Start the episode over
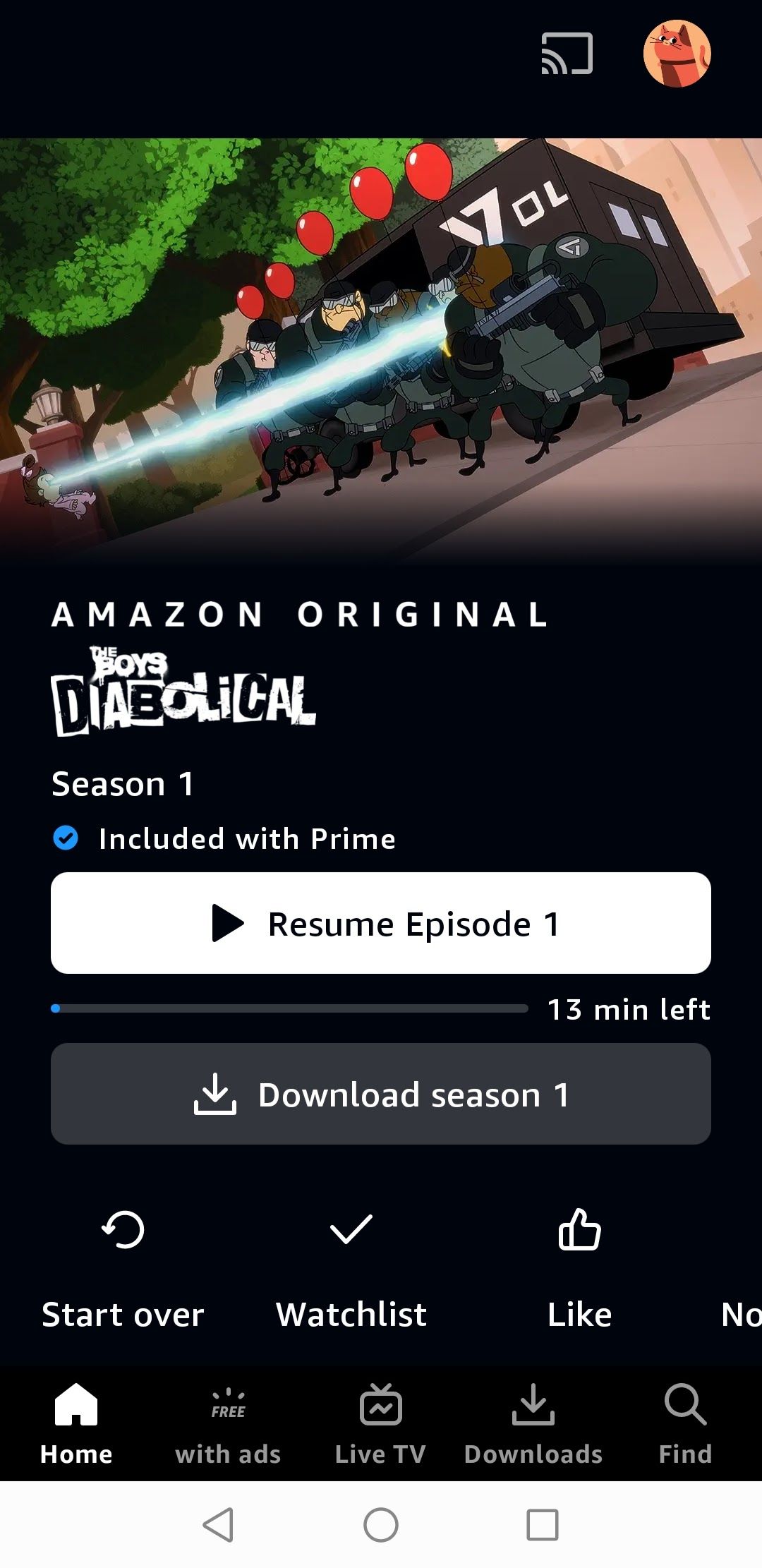The width and height of the screenshot is (762, 1568). [x=123, y=1231]
